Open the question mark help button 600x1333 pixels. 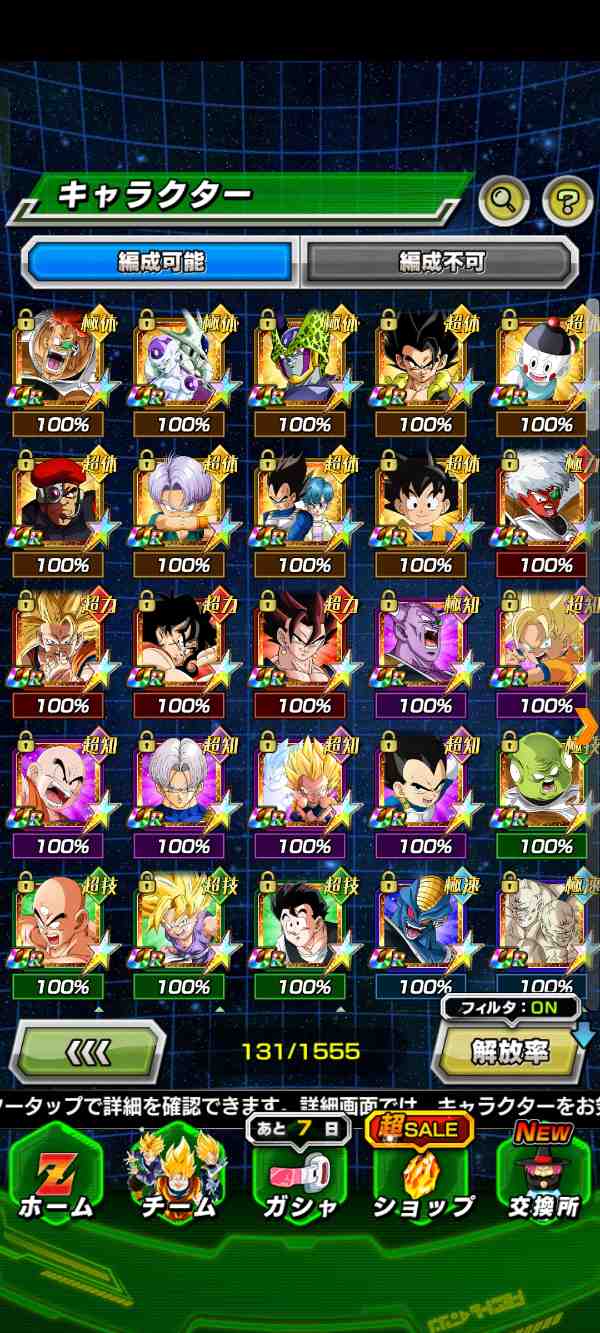567,201
